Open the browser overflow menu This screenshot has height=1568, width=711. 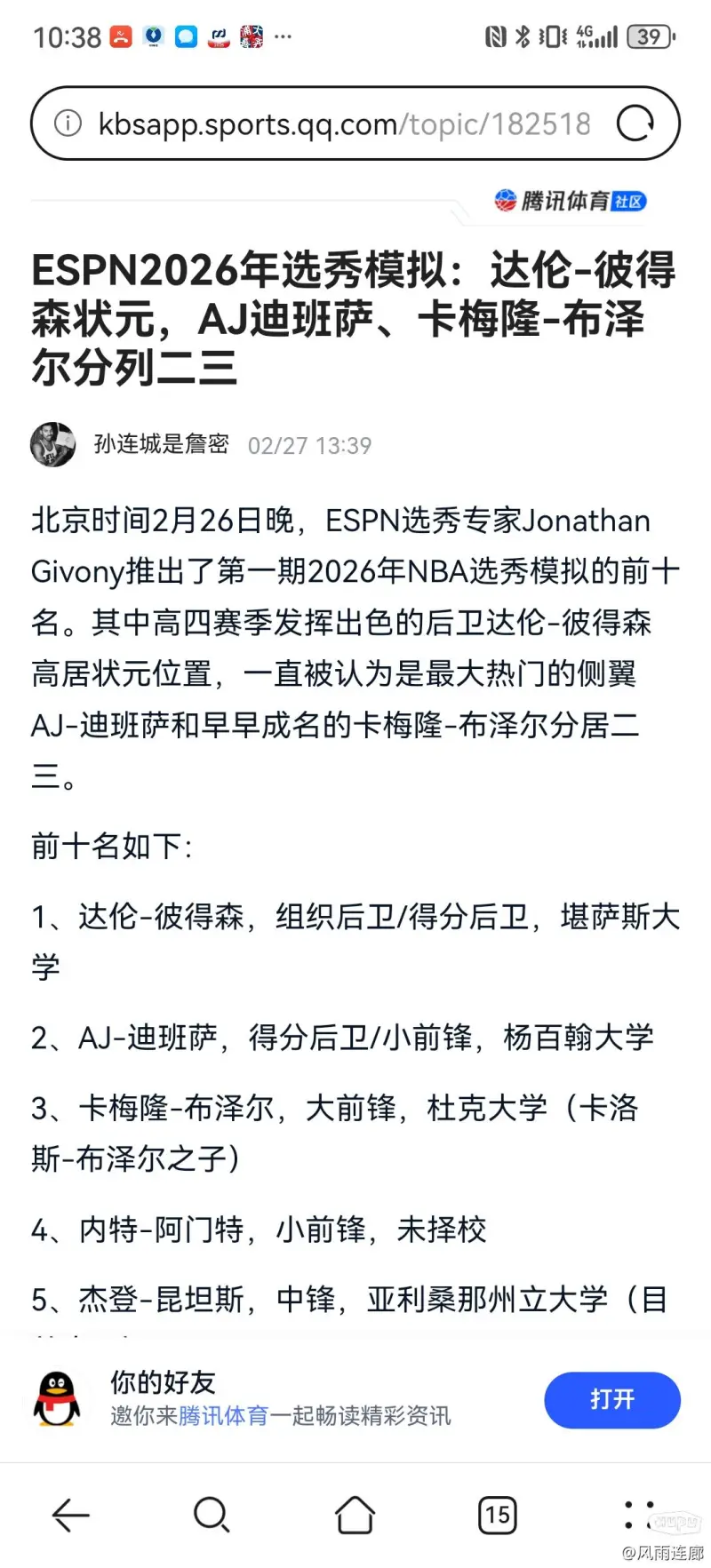[x=639, y=1515]
